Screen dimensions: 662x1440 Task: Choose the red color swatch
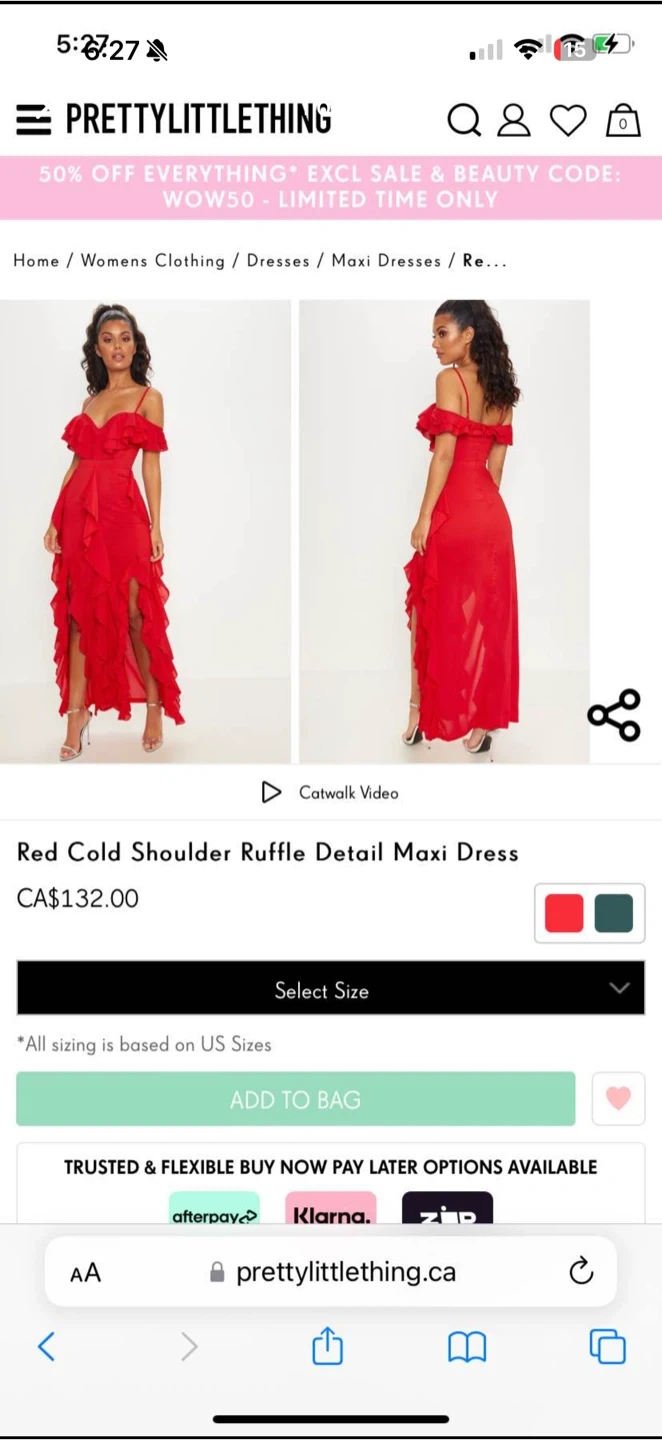click(564, 913)
